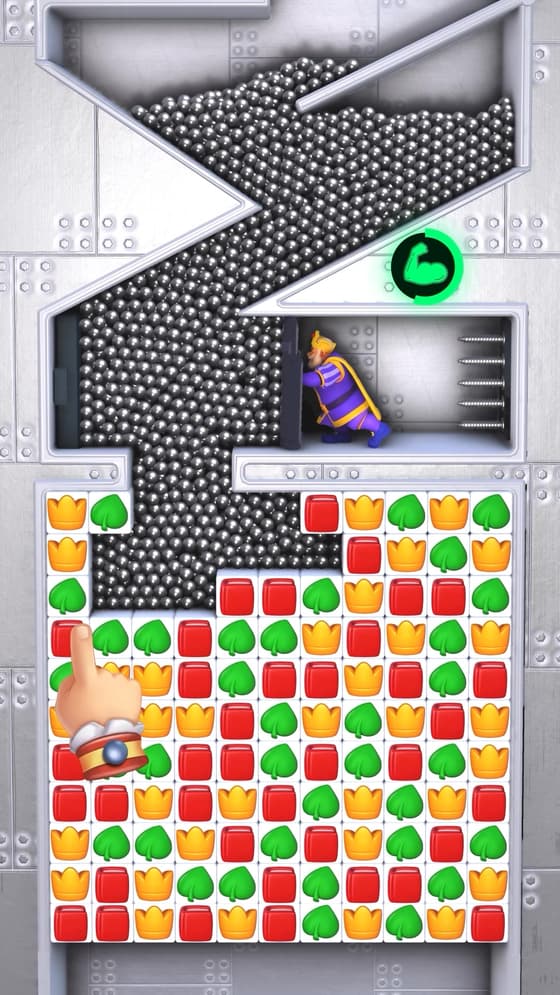Tap the green leaf beside the top-left crown
The height and width of the screenshot is (995, 560).
109,513
